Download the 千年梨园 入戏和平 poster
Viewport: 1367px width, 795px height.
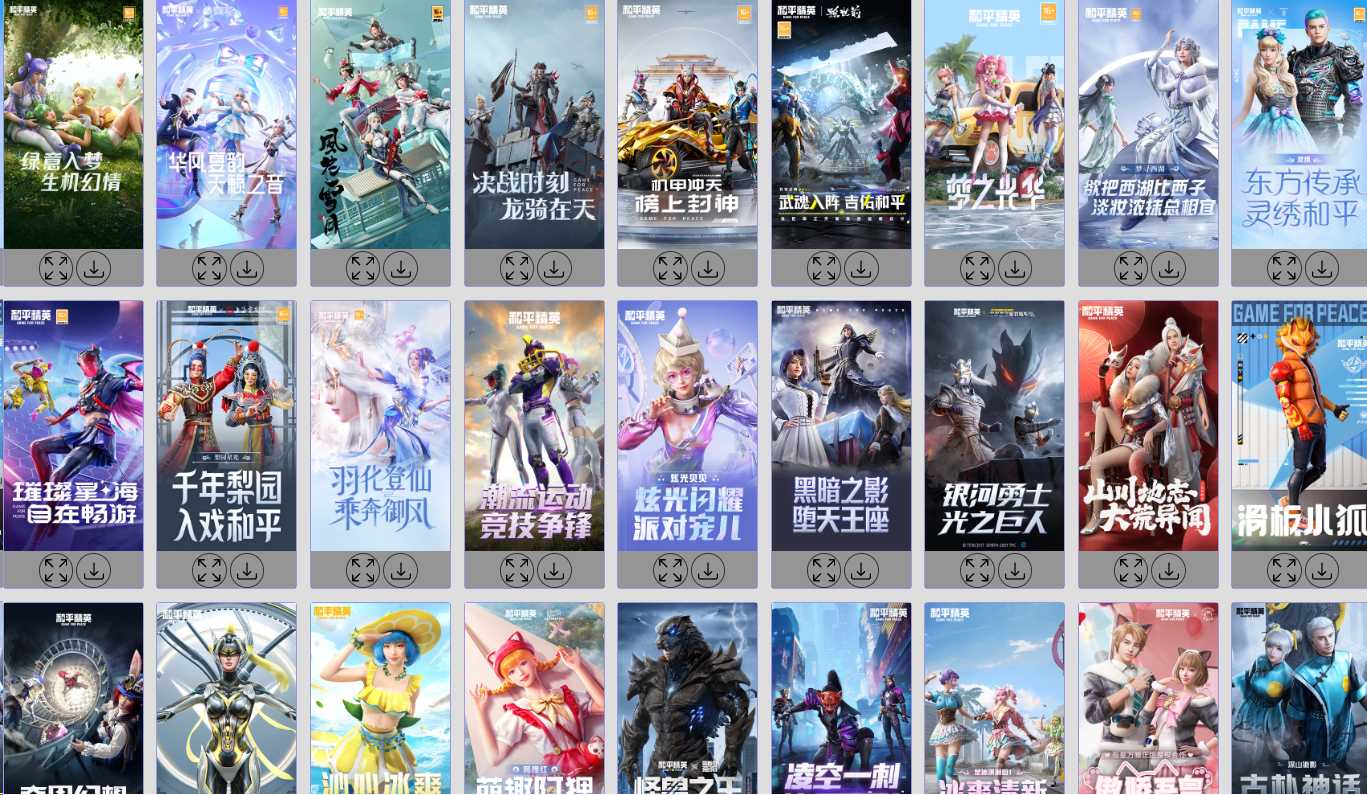(x=247, y=570)
